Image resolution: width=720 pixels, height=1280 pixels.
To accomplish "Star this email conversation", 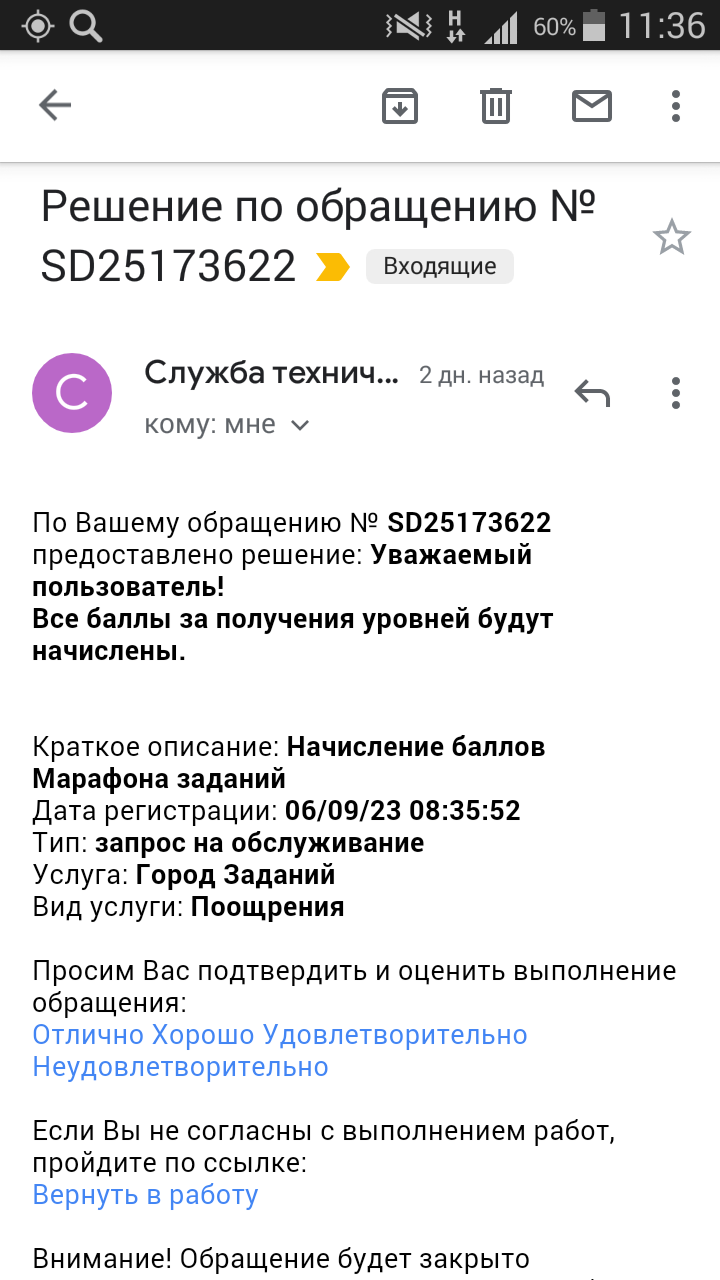I will point(671,238).
